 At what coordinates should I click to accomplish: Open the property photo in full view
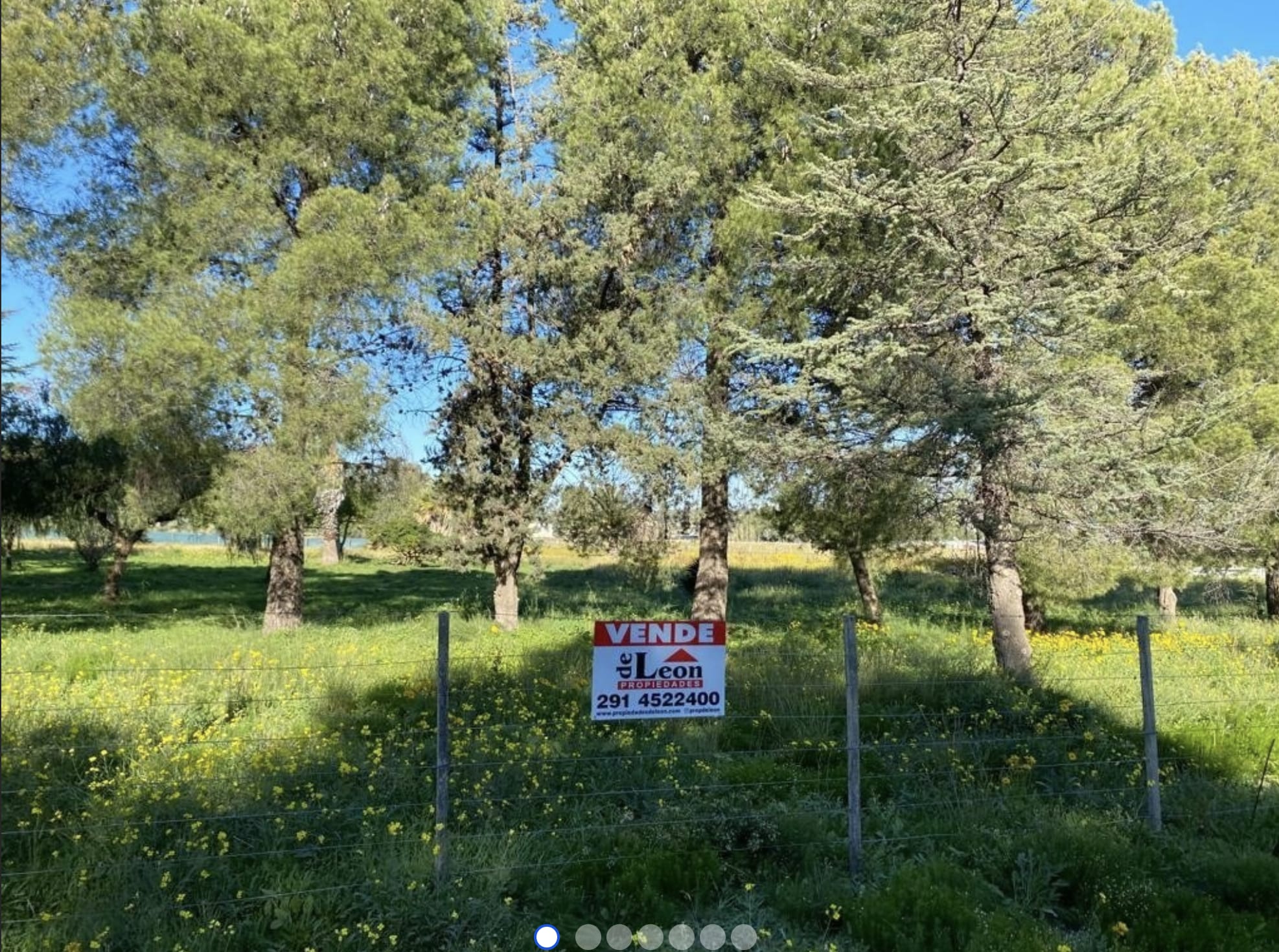[x=639, y=453]
